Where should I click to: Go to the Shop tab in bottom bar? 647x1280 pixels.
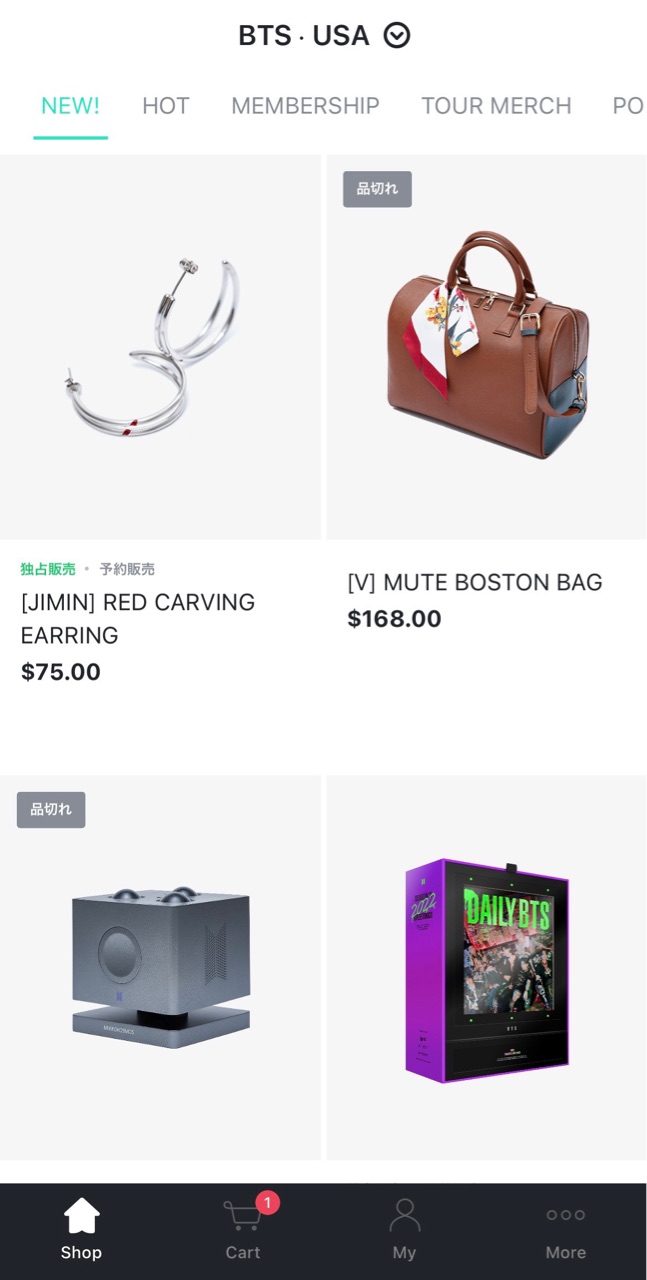click(81, 1231)
